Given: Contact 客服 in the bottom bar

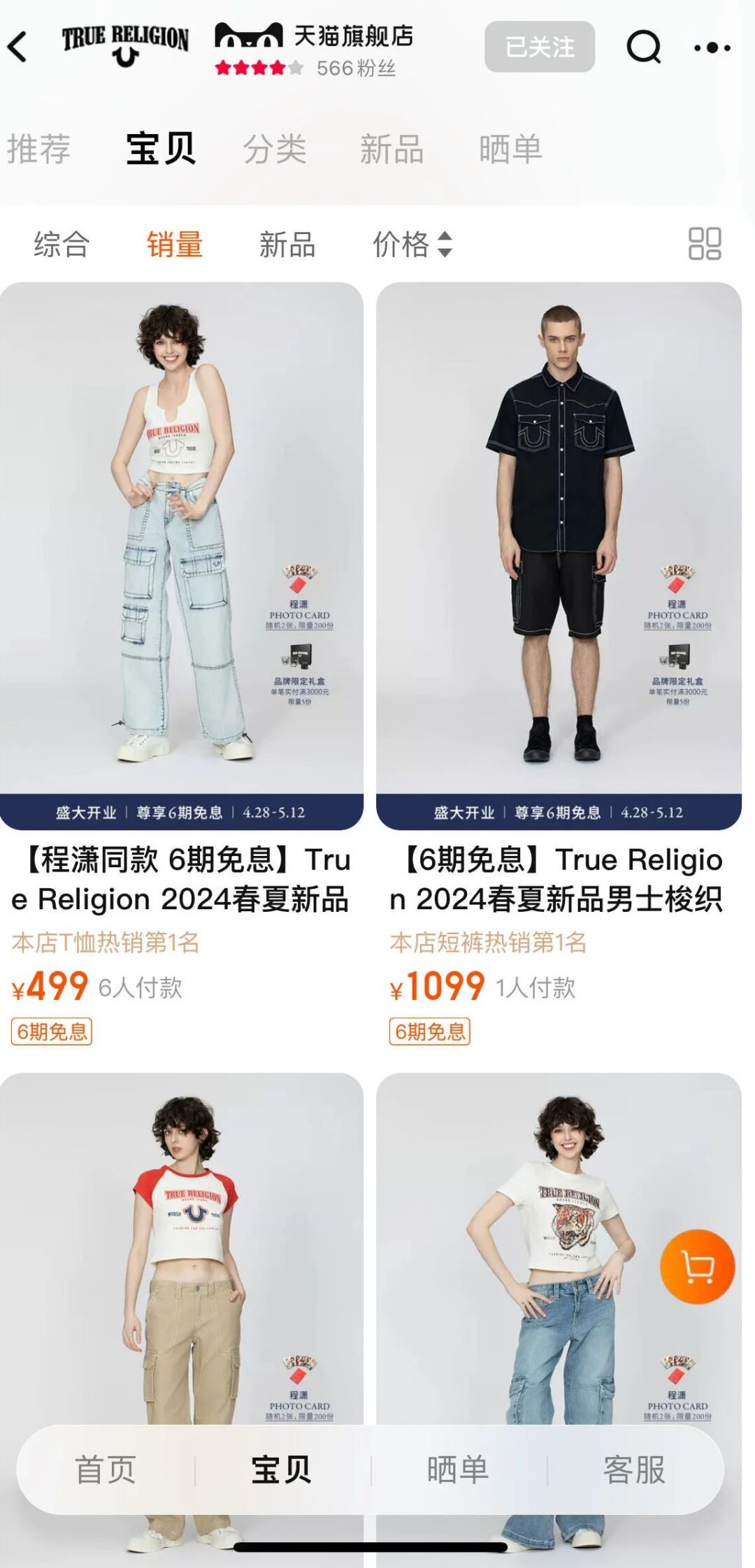Looking at the screenshot, I should coord(634,1469).
